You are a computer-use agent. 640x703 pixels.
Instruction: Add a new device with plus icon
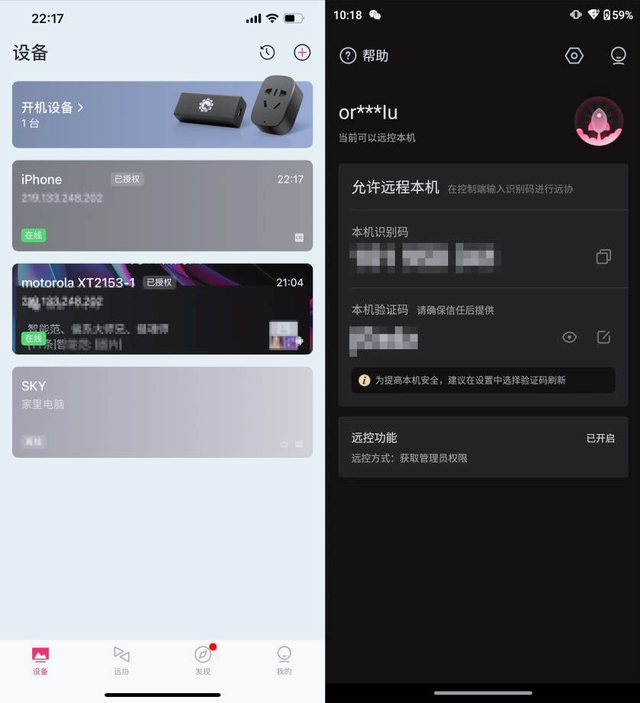pos(302,53)
